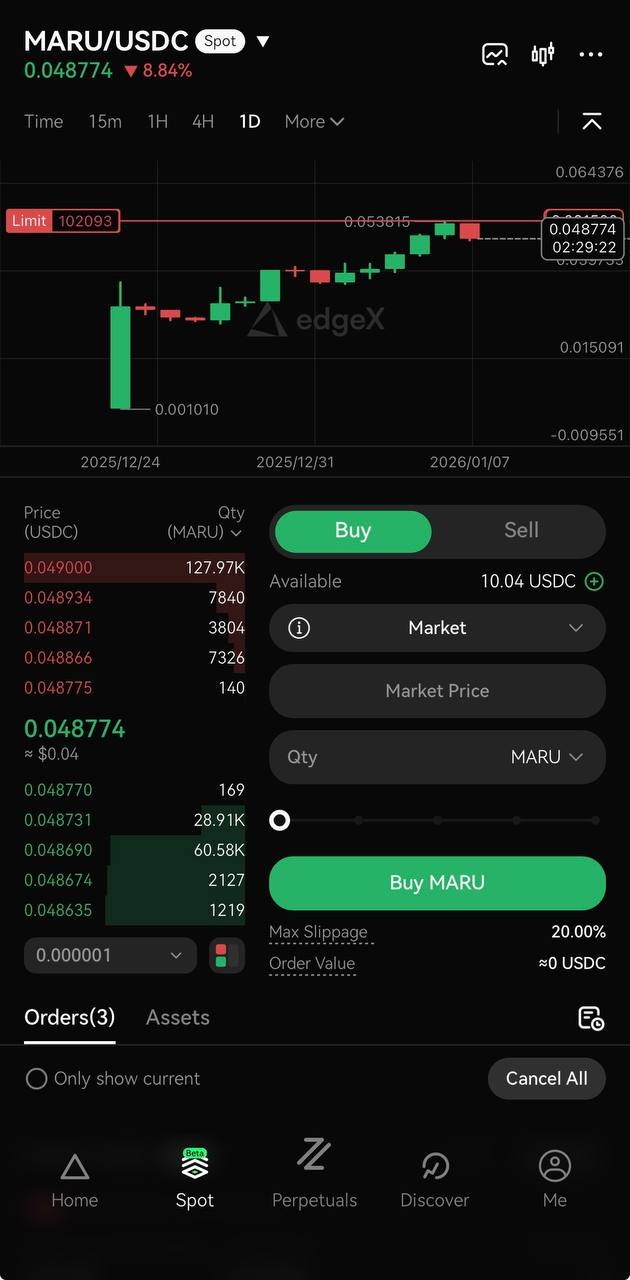Select the 15m chart interval
The width and height of the screenshot is (630, 1280).
pos(105,121)
